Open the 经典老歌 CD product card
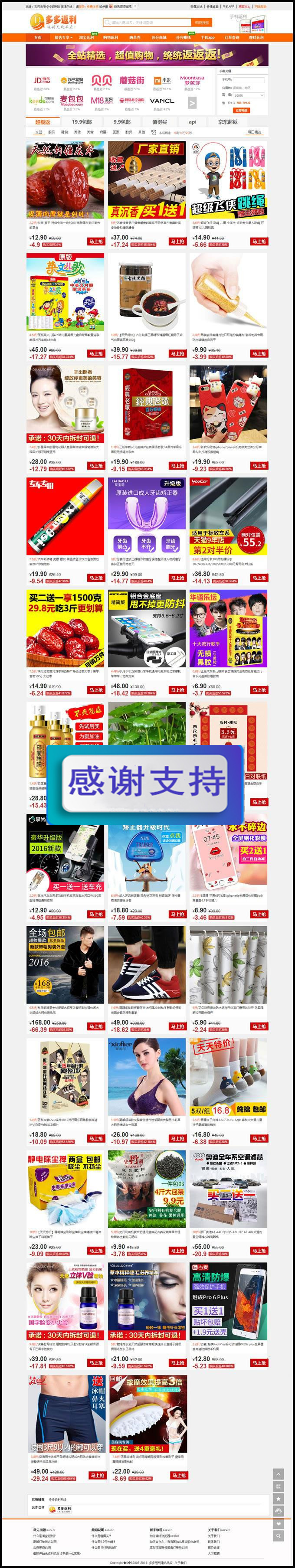 point(147,404)
